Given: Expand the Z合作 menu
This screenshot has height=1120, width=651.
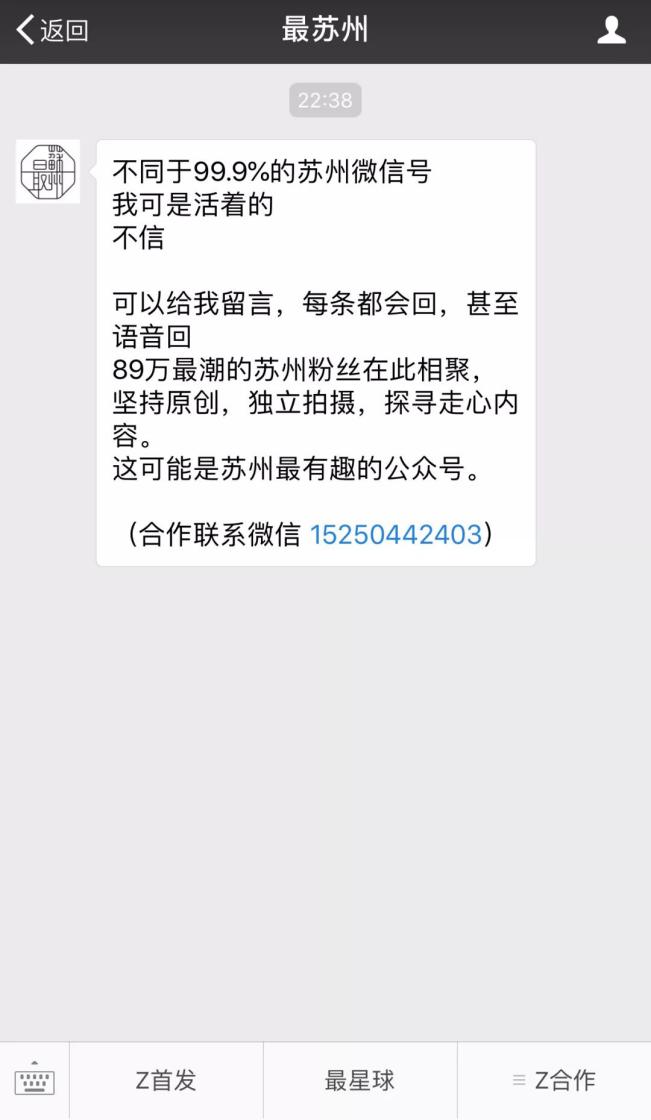Looking at the screenshot, I should (x=554, y=1081).
